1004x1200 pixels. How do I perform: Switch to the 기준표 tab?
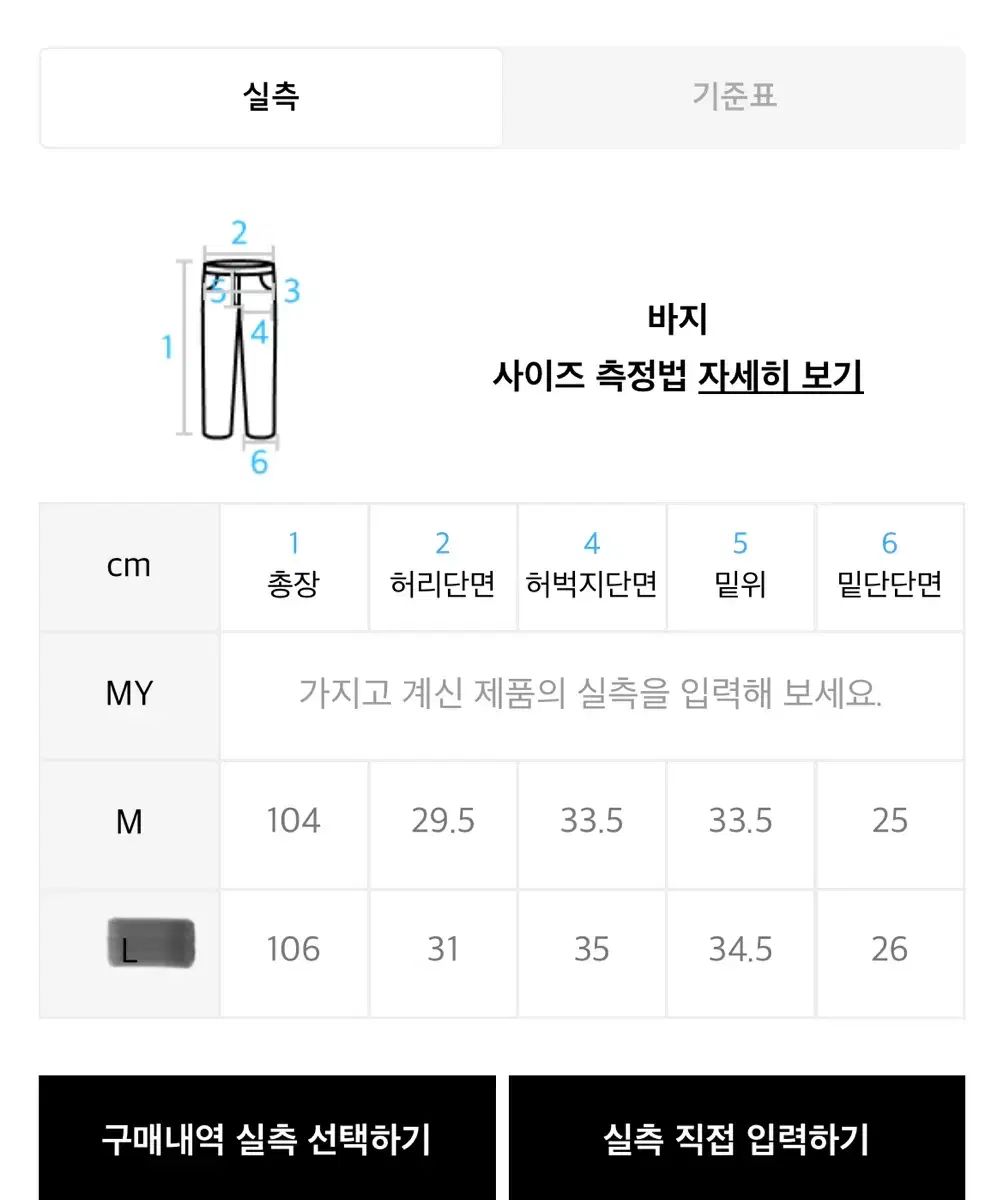click(x=734, y=97)
